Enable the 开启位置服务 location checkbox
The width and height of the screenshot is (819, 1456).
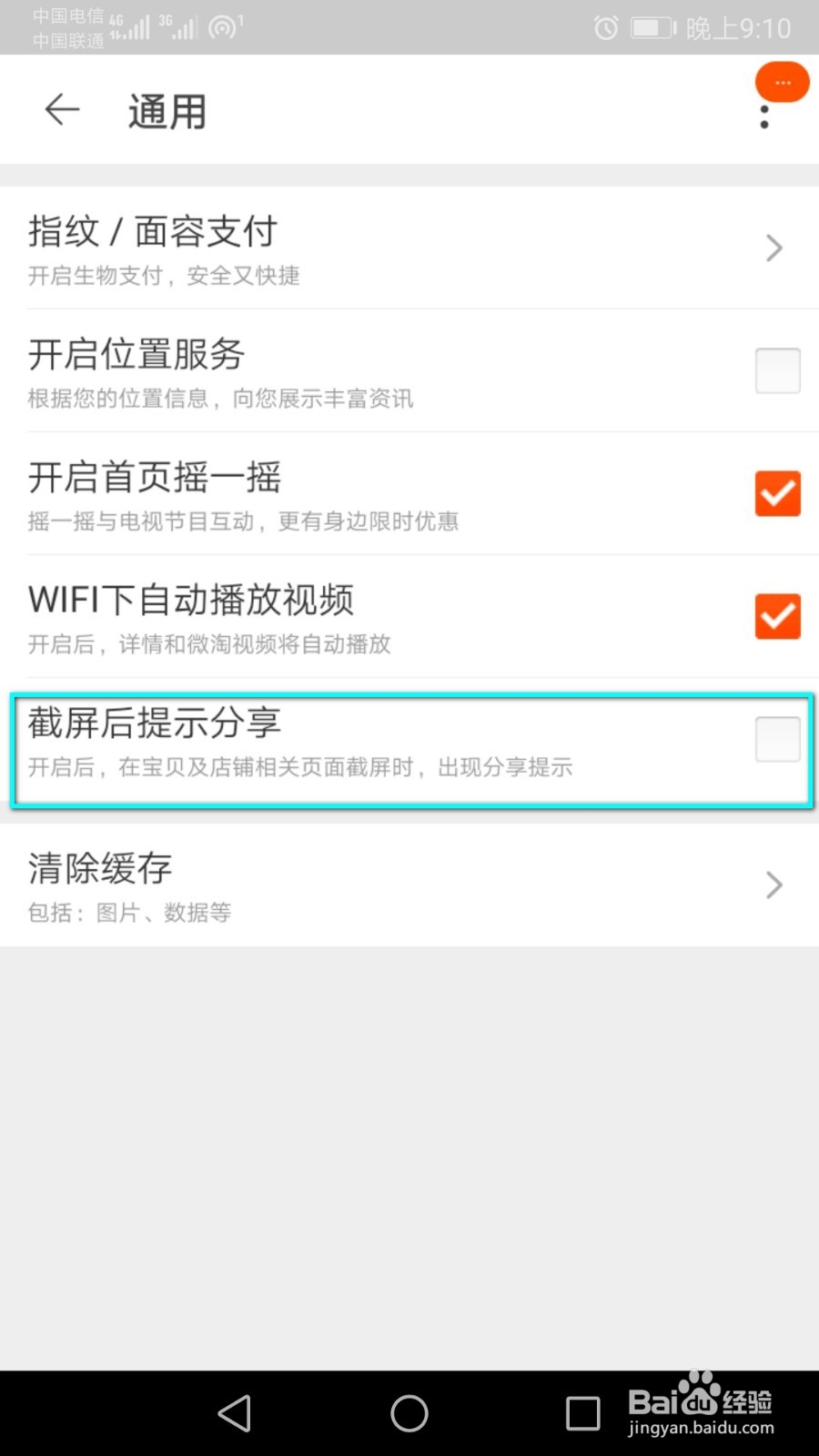pos(776,370)
